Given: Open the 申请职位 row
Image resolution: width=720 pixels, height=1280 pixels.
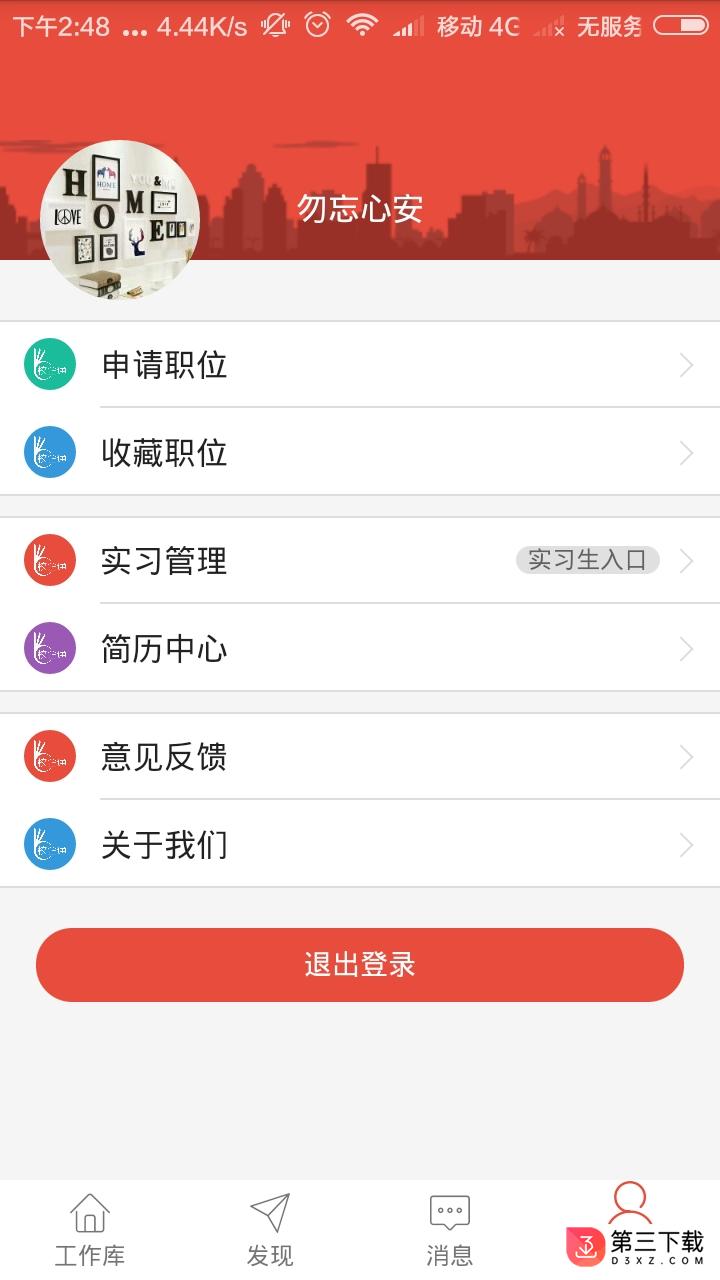Looking at the screenshot, I should click(x=360, y=365).
